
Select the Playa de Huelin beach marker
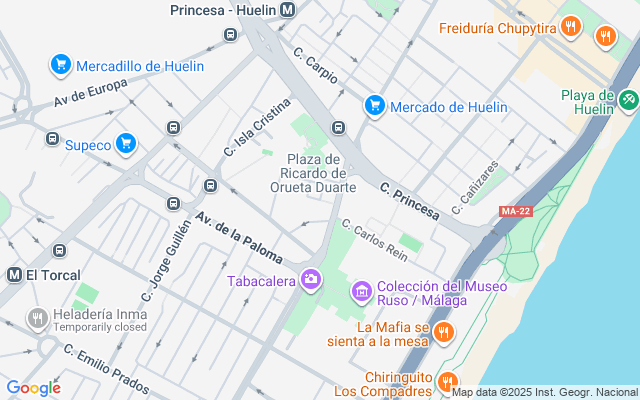pos(628,100)
